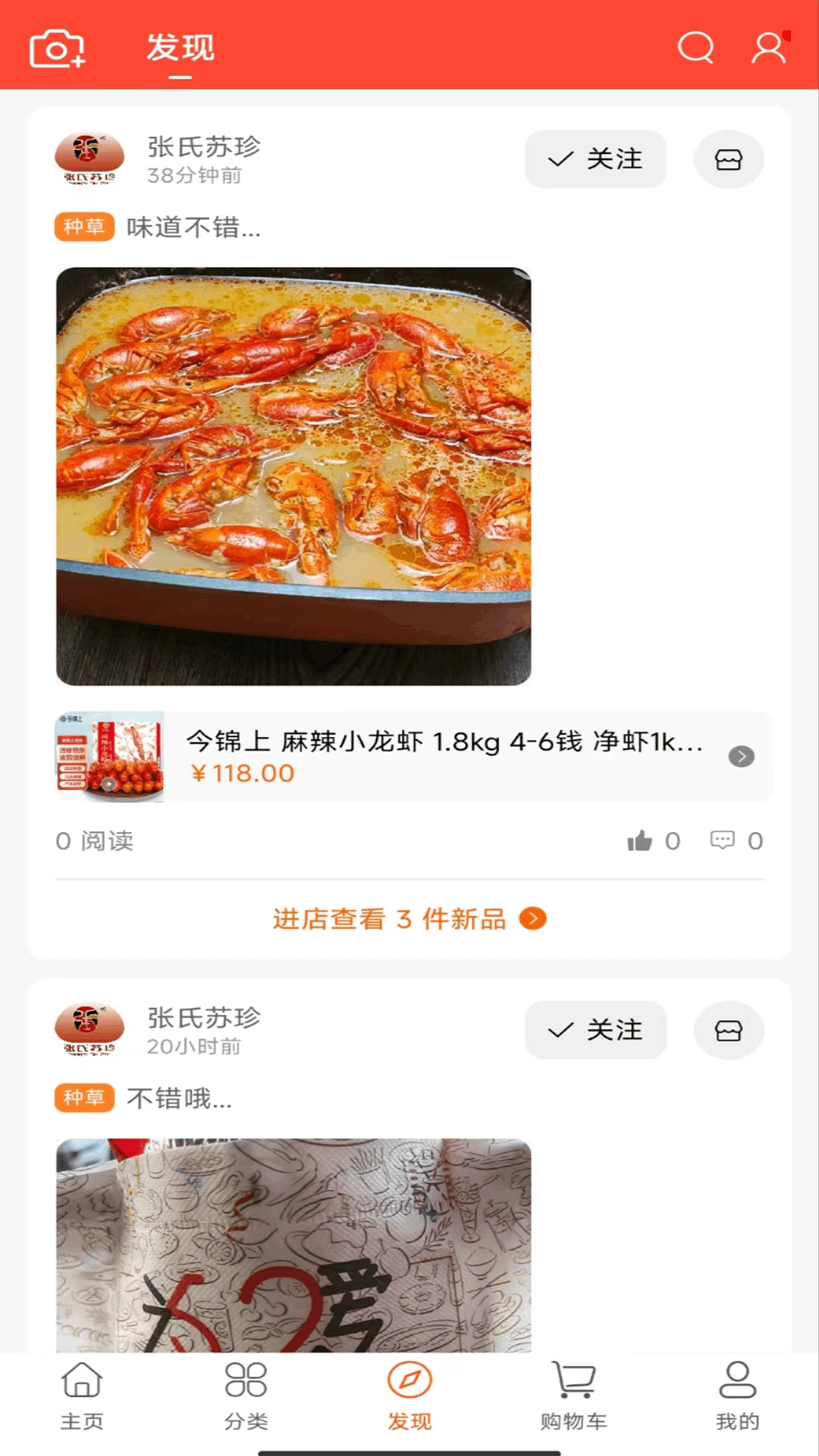Open 张氏苏珍 avatar on the 38分钟前 post

pos(89,159)
